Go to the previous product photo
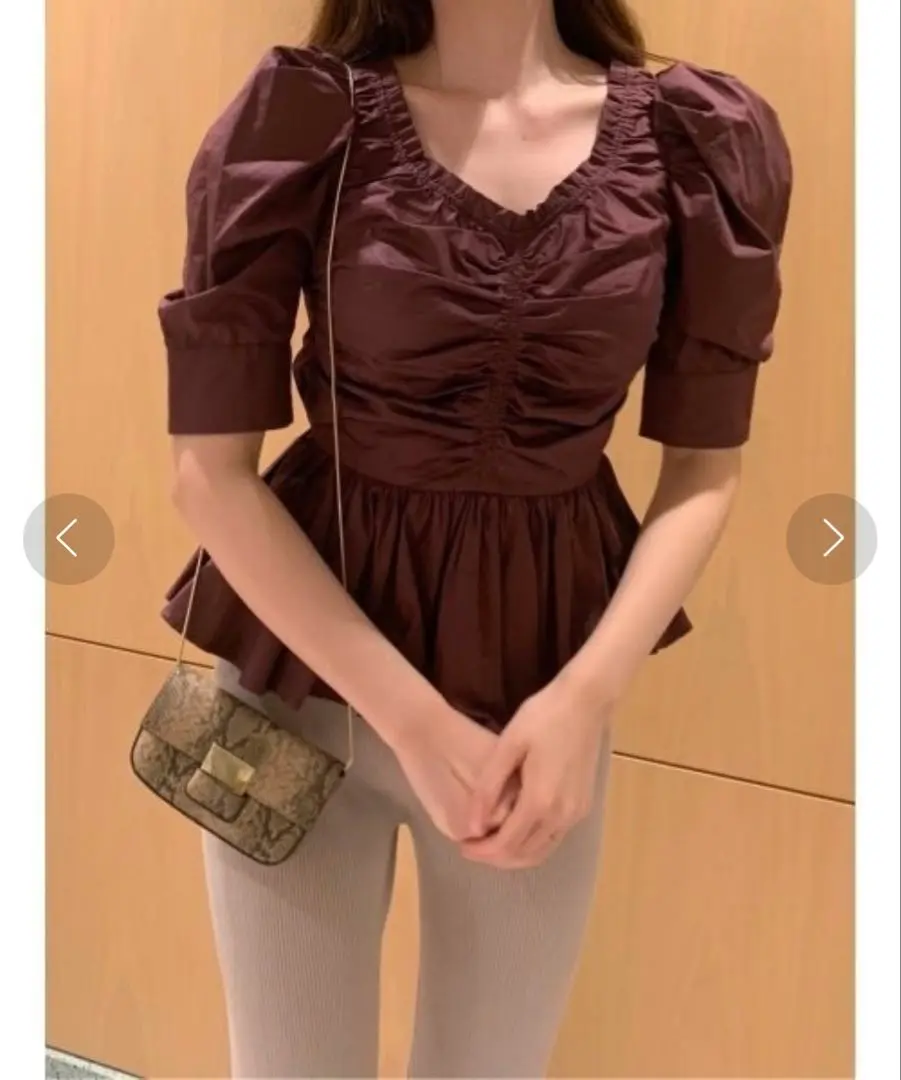Viewport: 901px width, 1080px height. pyautogui.click(x=68, y=539)
